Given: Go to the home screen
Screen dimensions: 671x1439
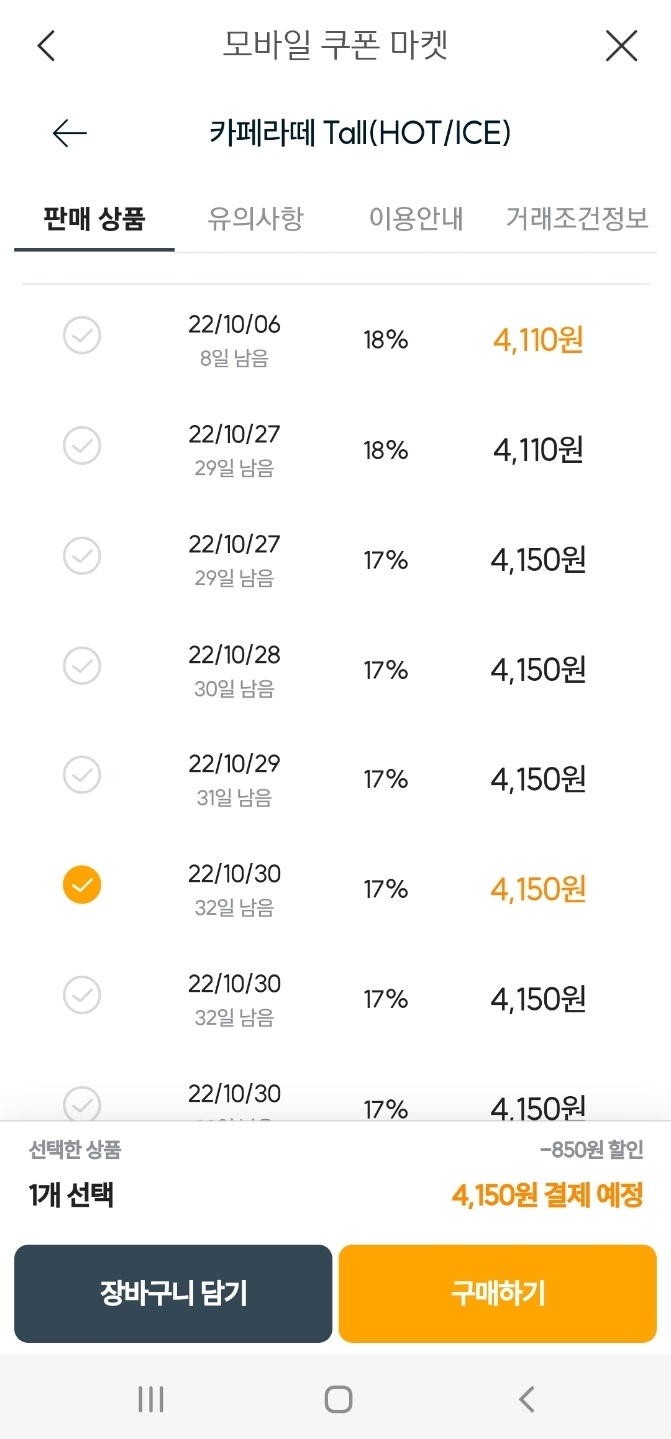Looking at the screenshot, I should click(339, 1399).
